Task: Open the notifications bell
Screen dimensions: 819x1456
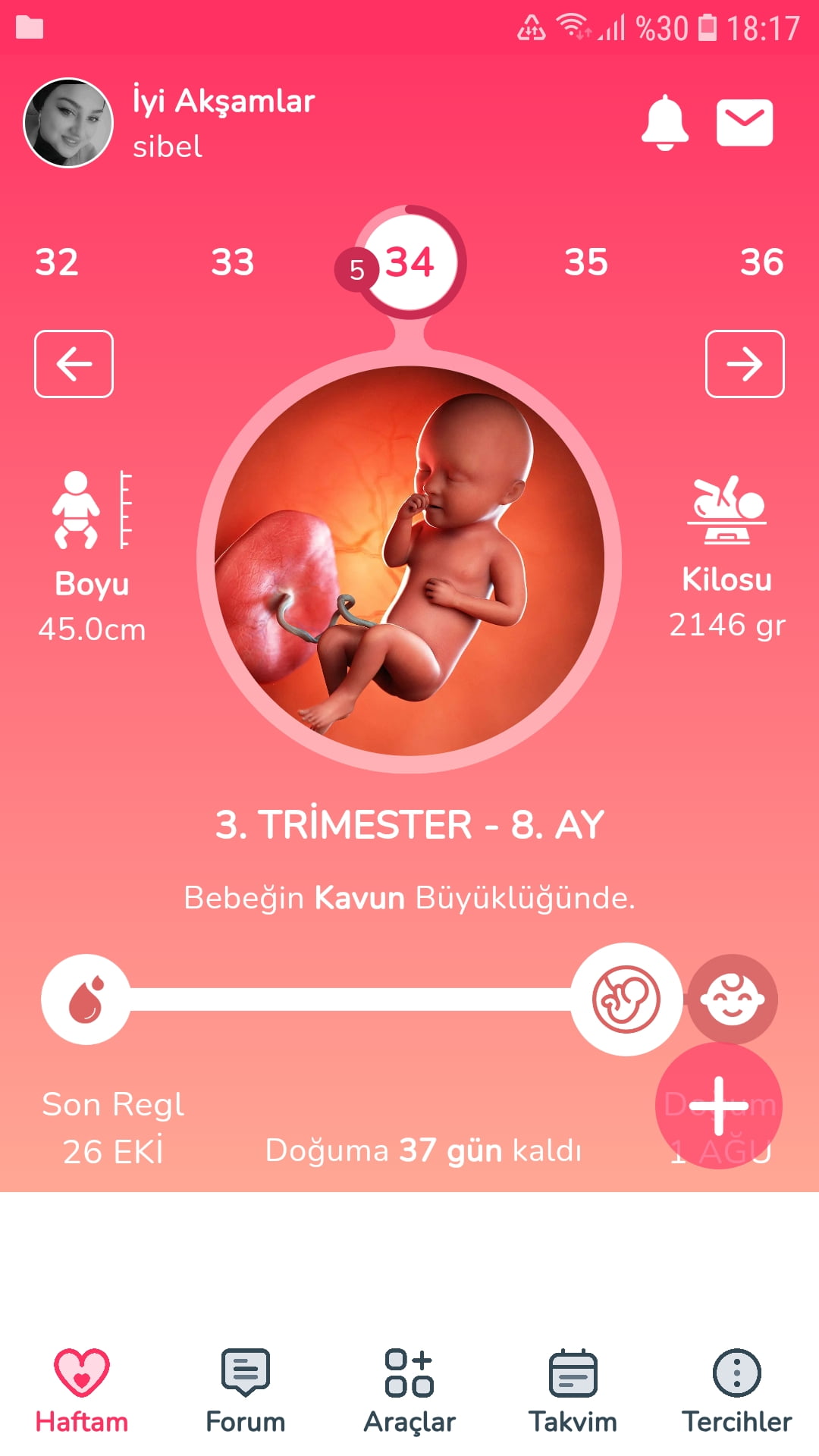Action: 664,122
